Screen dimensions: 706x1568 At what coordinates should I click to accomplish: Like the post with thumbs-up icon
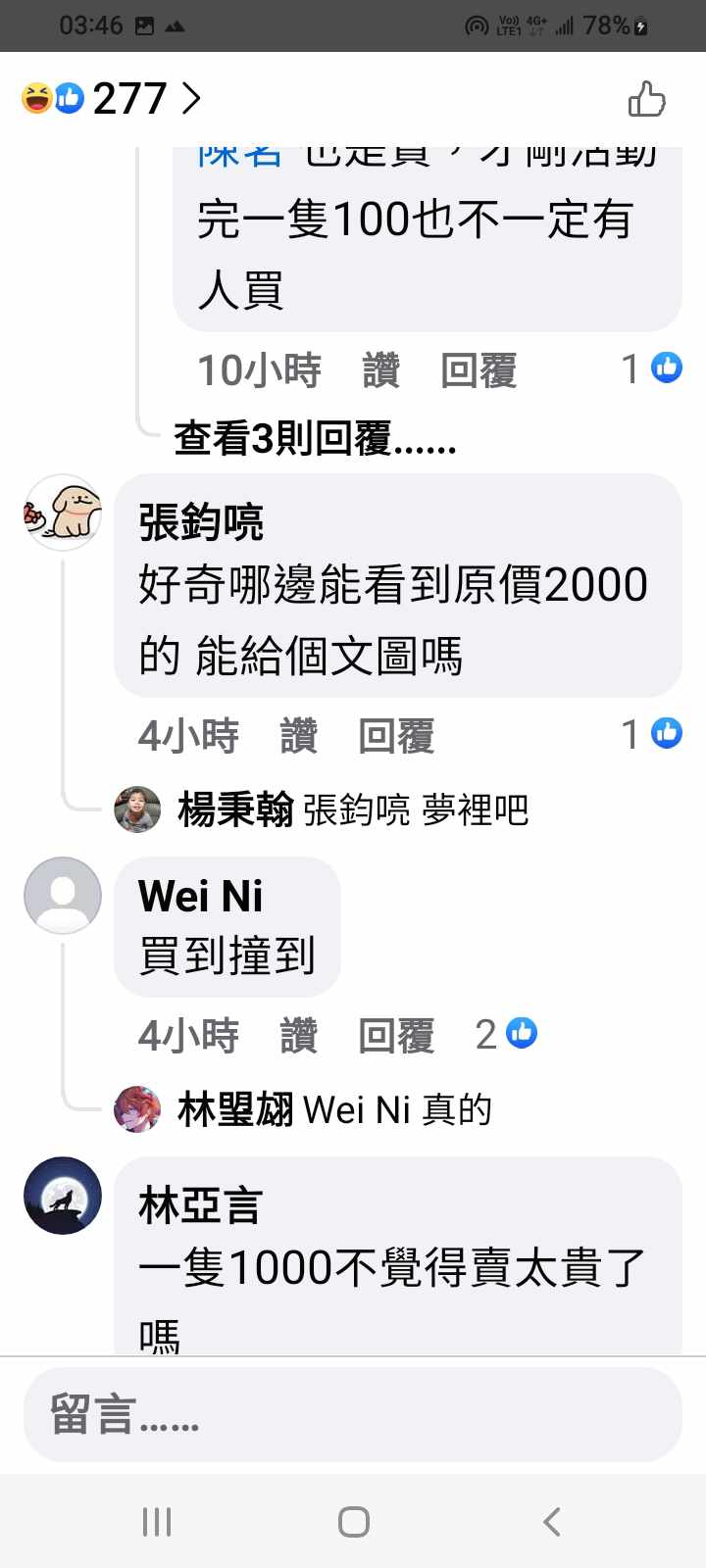click(646, 99)
